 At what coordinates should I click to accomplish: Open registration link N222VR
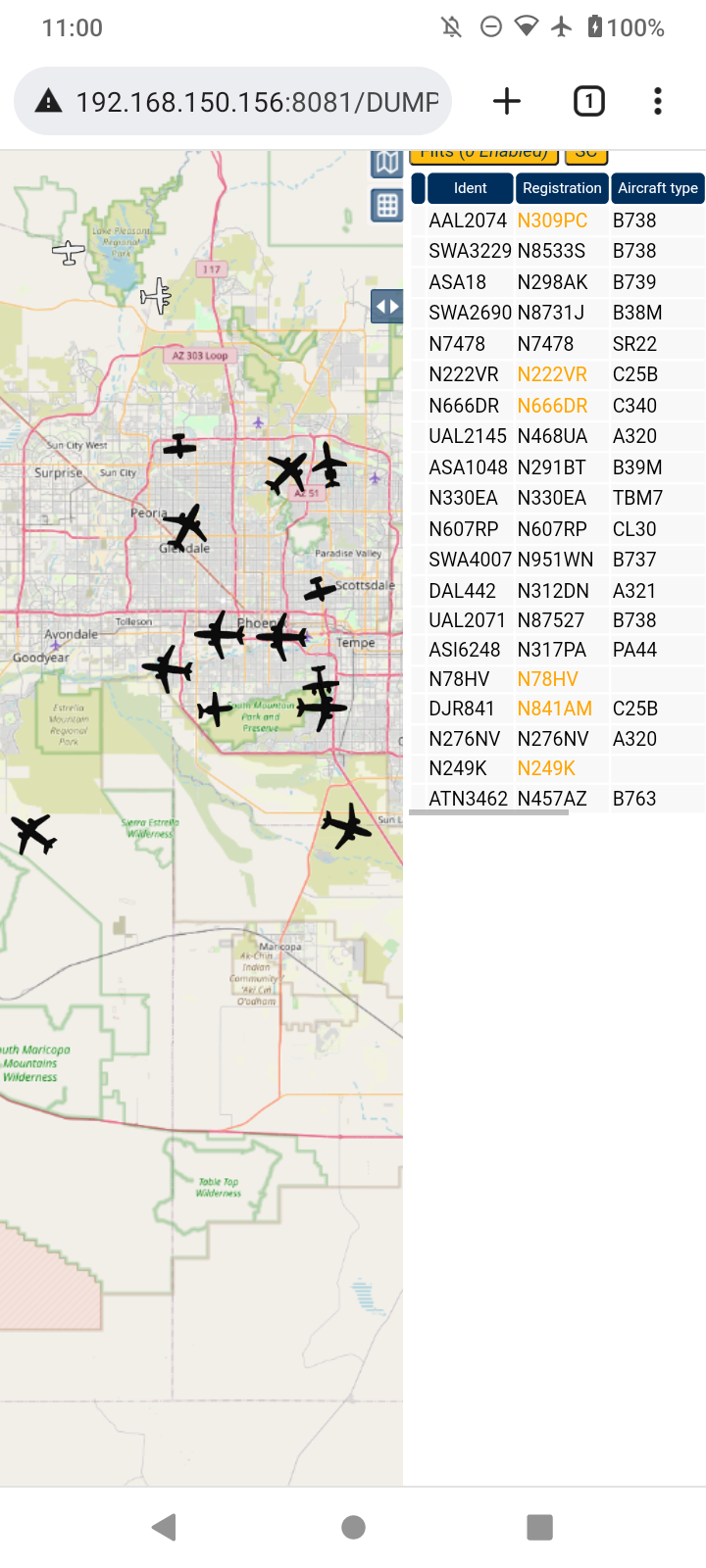[552, 374]
